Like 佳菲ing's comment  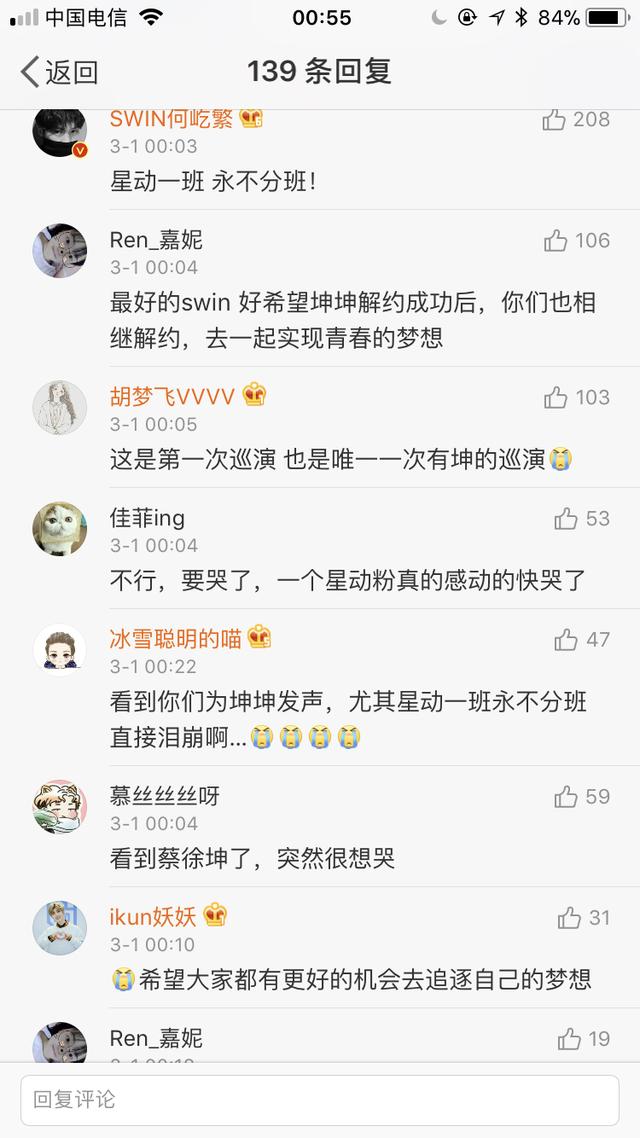(x=566, y=518)
